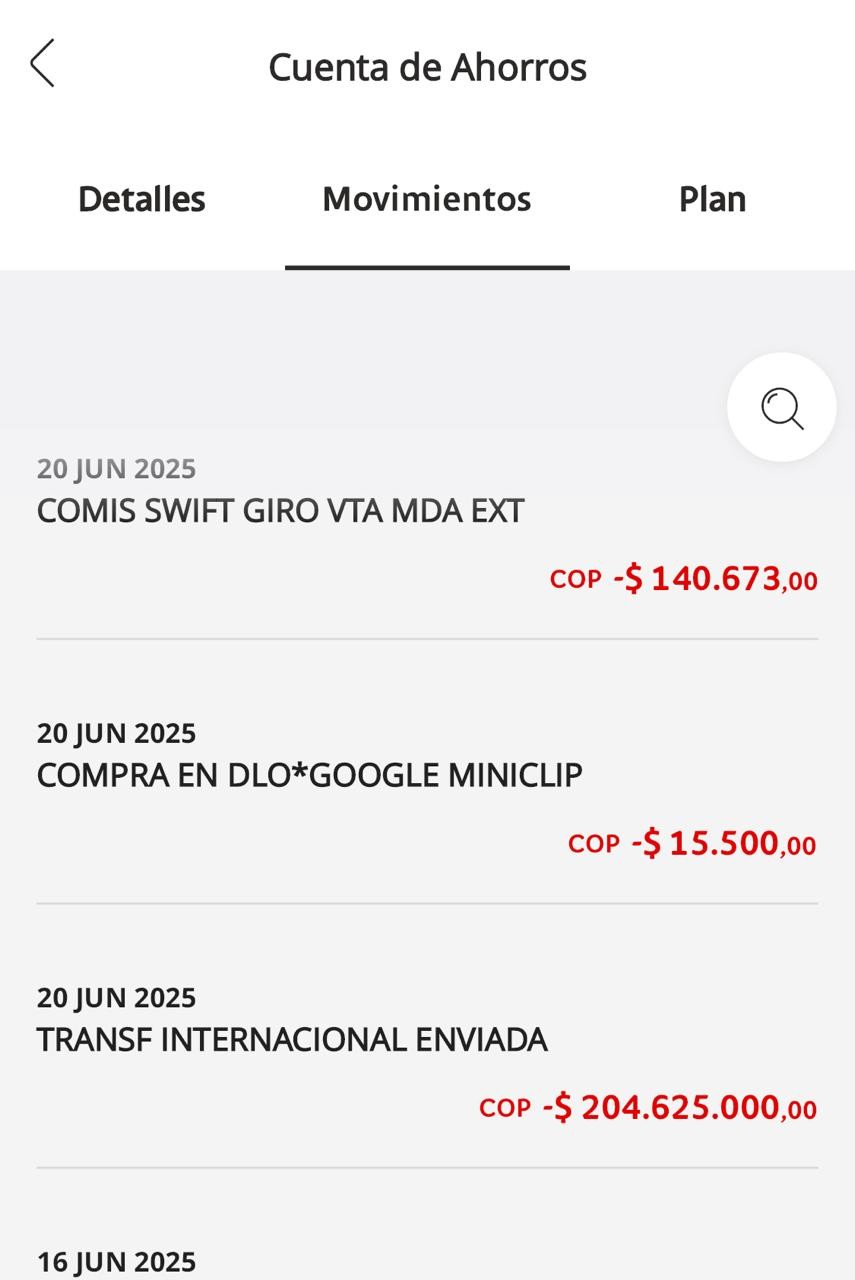This screenshot has height=1280, width=855.
Task: Switch to the Detalles tab
Action: pyautogui.click(x=141, y=199)
